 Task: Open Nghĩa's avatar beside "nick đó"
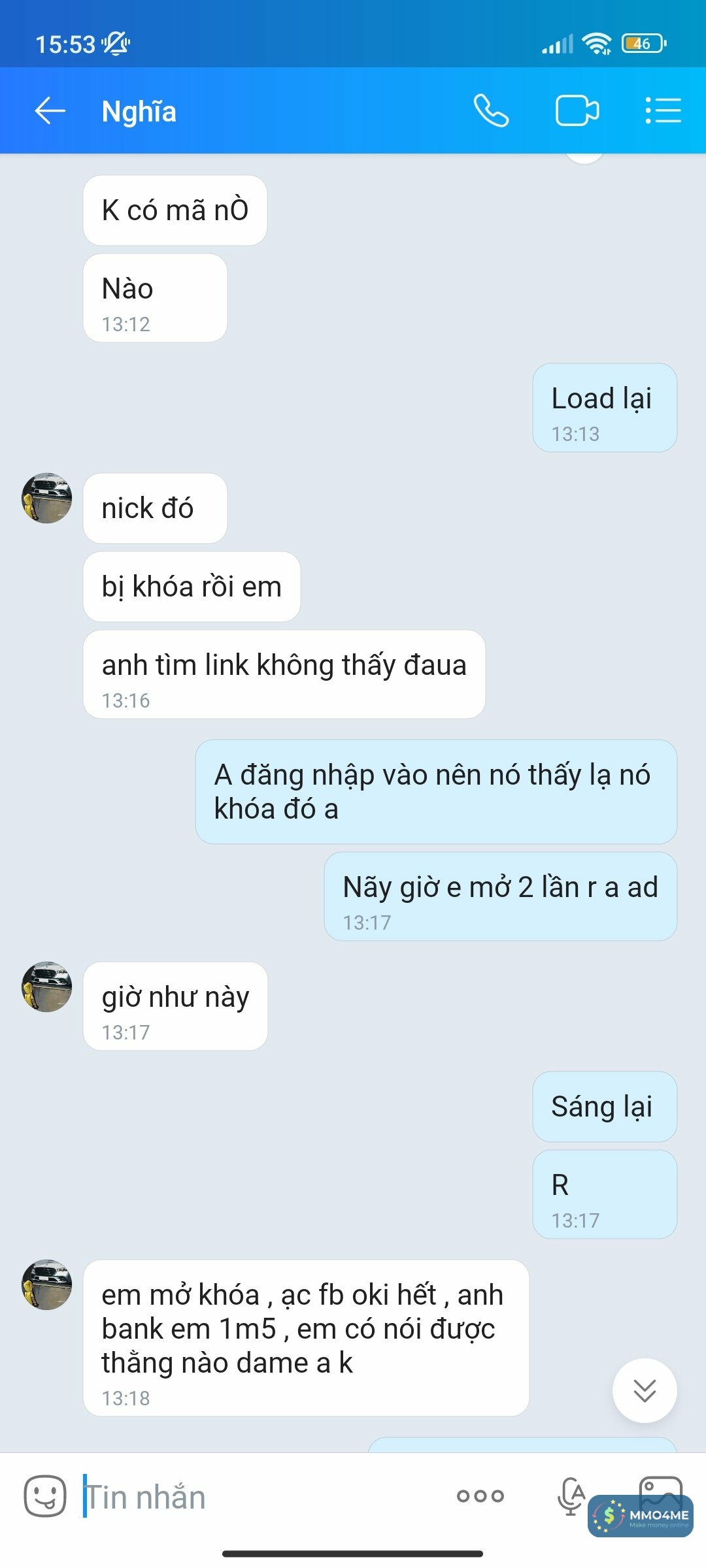click(x=47, y=498)
